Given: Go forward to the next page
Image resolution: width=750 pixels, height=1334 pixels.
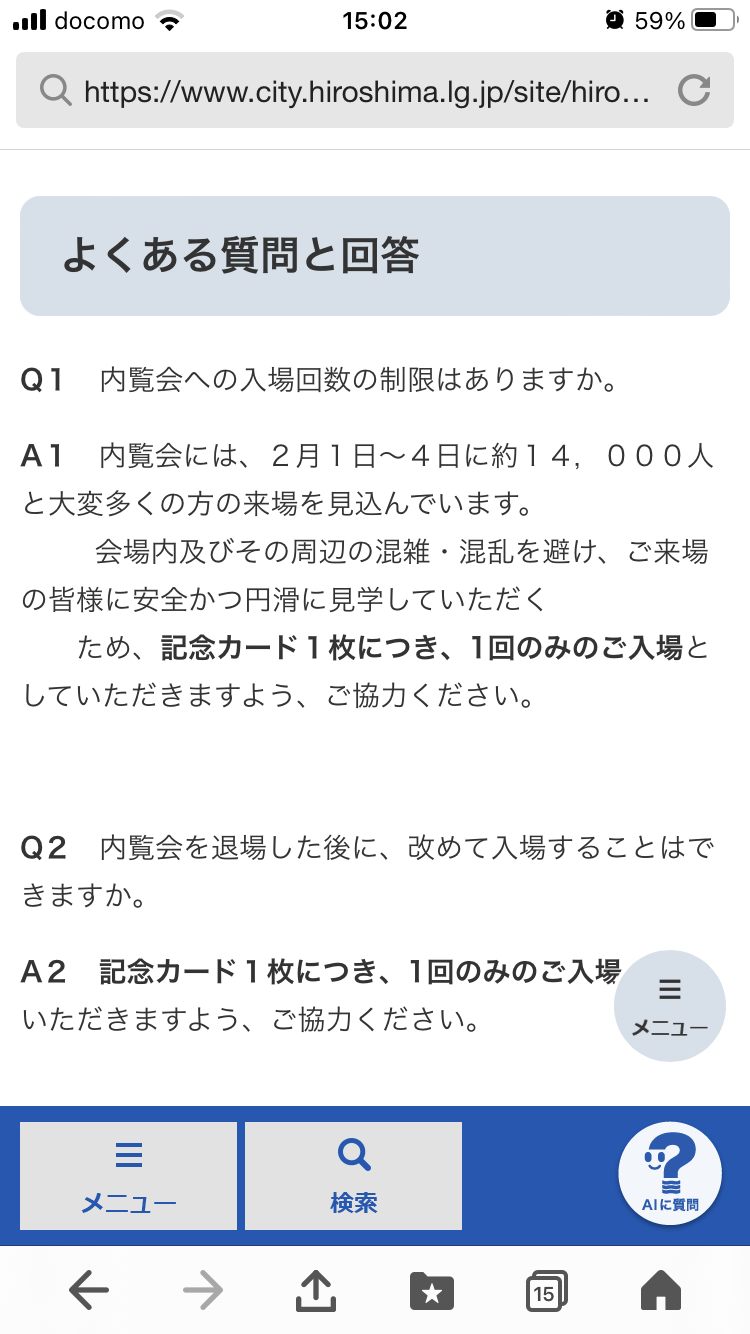Looking at the screenshot, I should click(203, 1291).
